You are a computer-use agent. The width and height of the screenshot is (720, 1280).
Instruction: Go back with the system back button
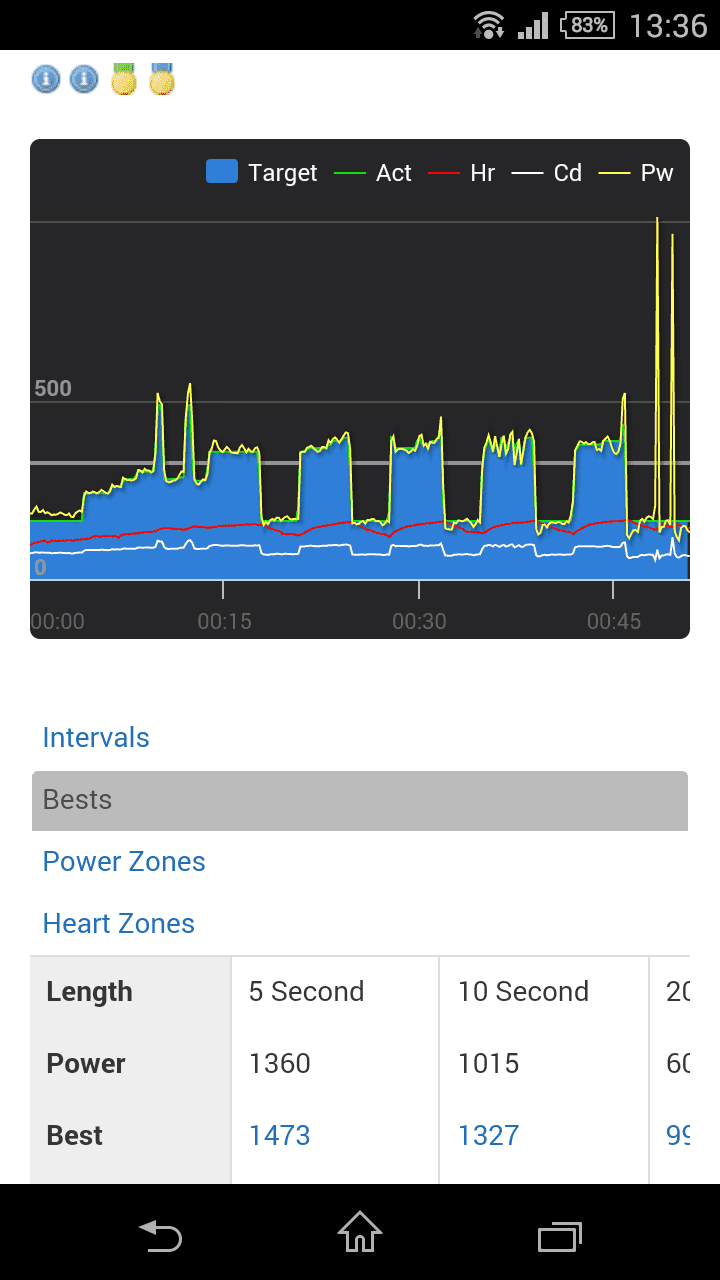coord(160,1234)
